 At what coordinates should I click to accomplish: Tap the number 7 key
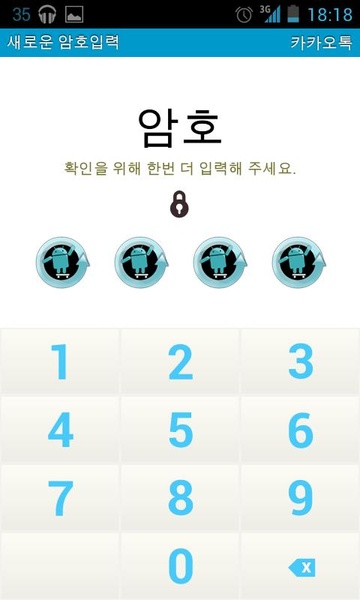coord(60,498)
